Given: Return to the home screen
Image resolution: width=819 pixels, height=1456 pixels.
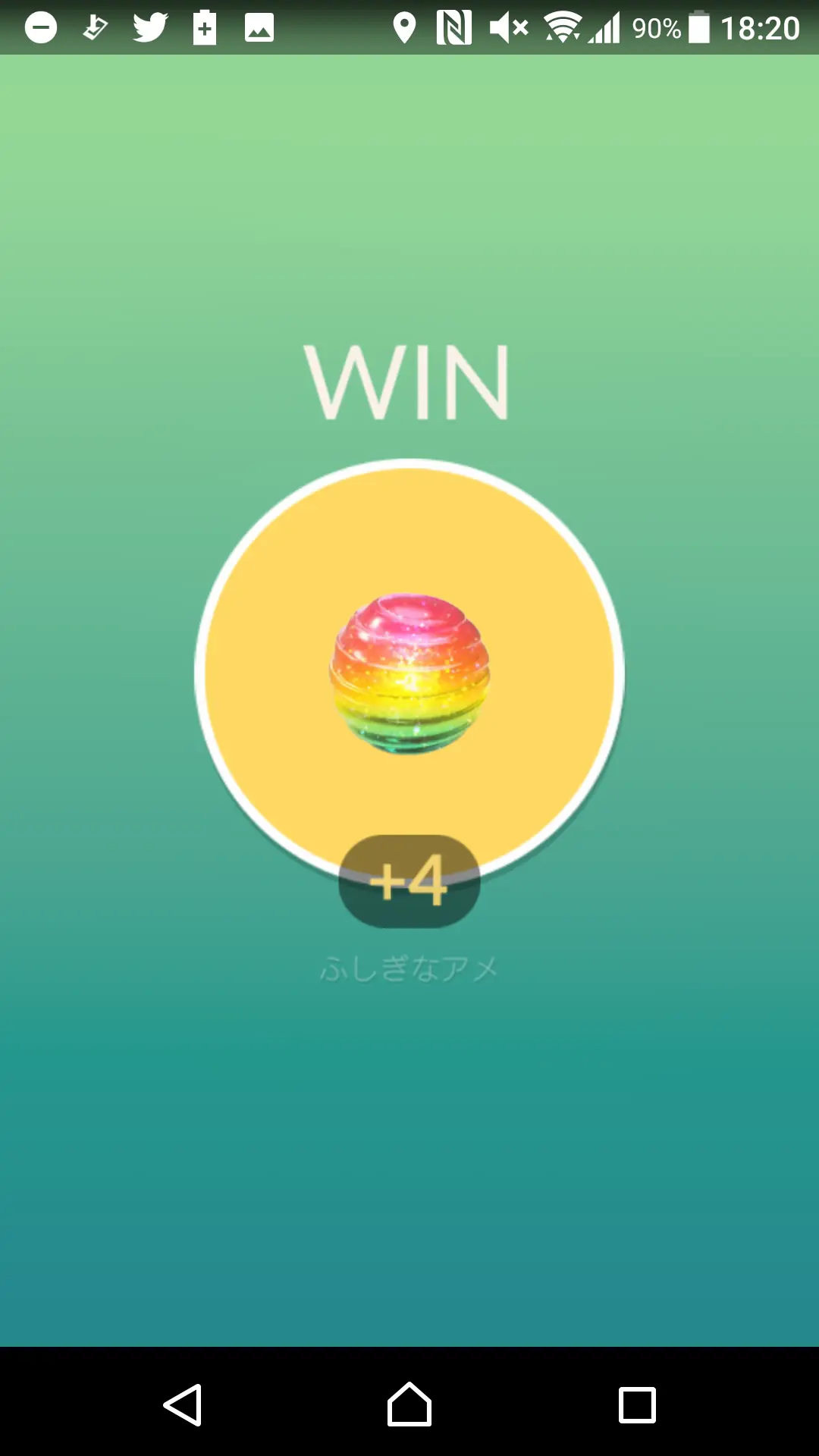Looking at the screenshot, I should (409, 1404).
